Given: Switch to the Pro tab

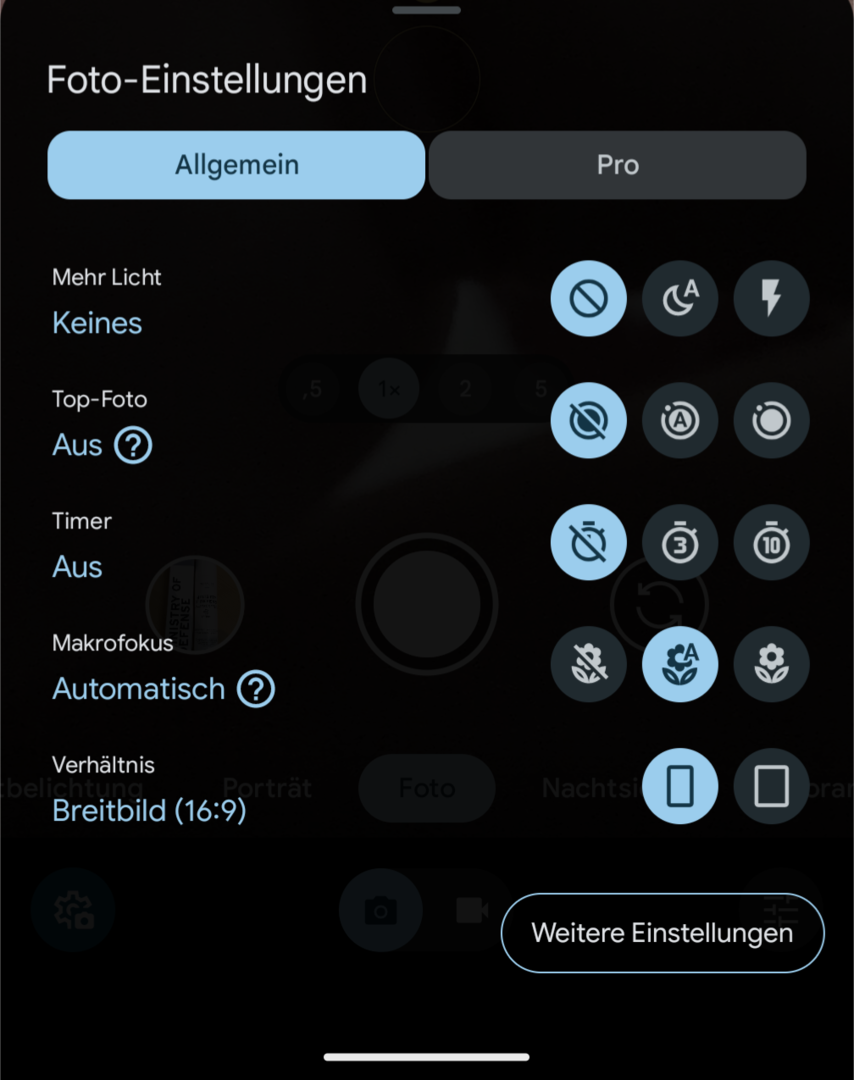Looking at the screenshot, I should point(617,165).
